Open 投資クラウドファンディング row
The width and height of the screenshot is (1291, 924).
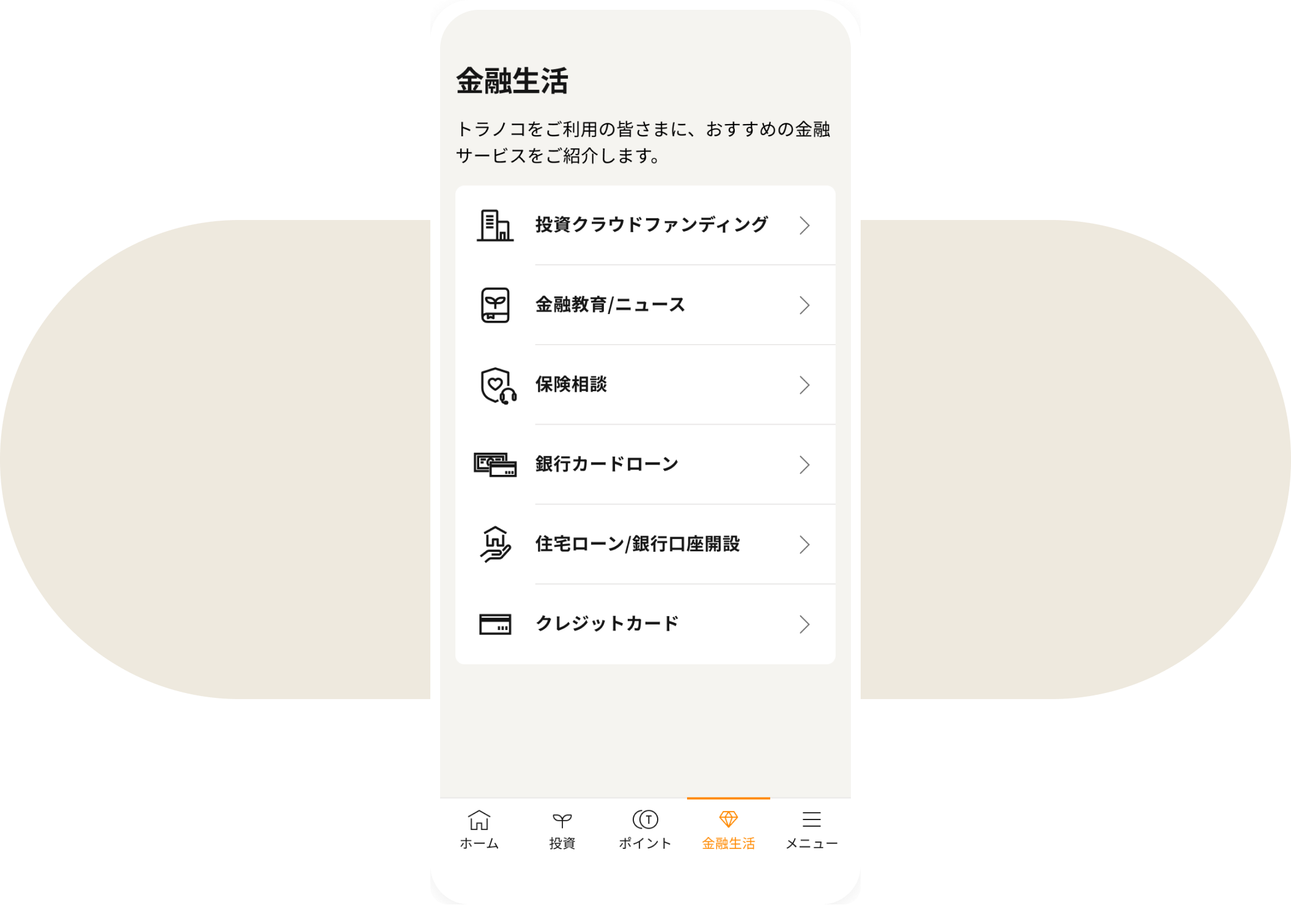pos(645,226)
